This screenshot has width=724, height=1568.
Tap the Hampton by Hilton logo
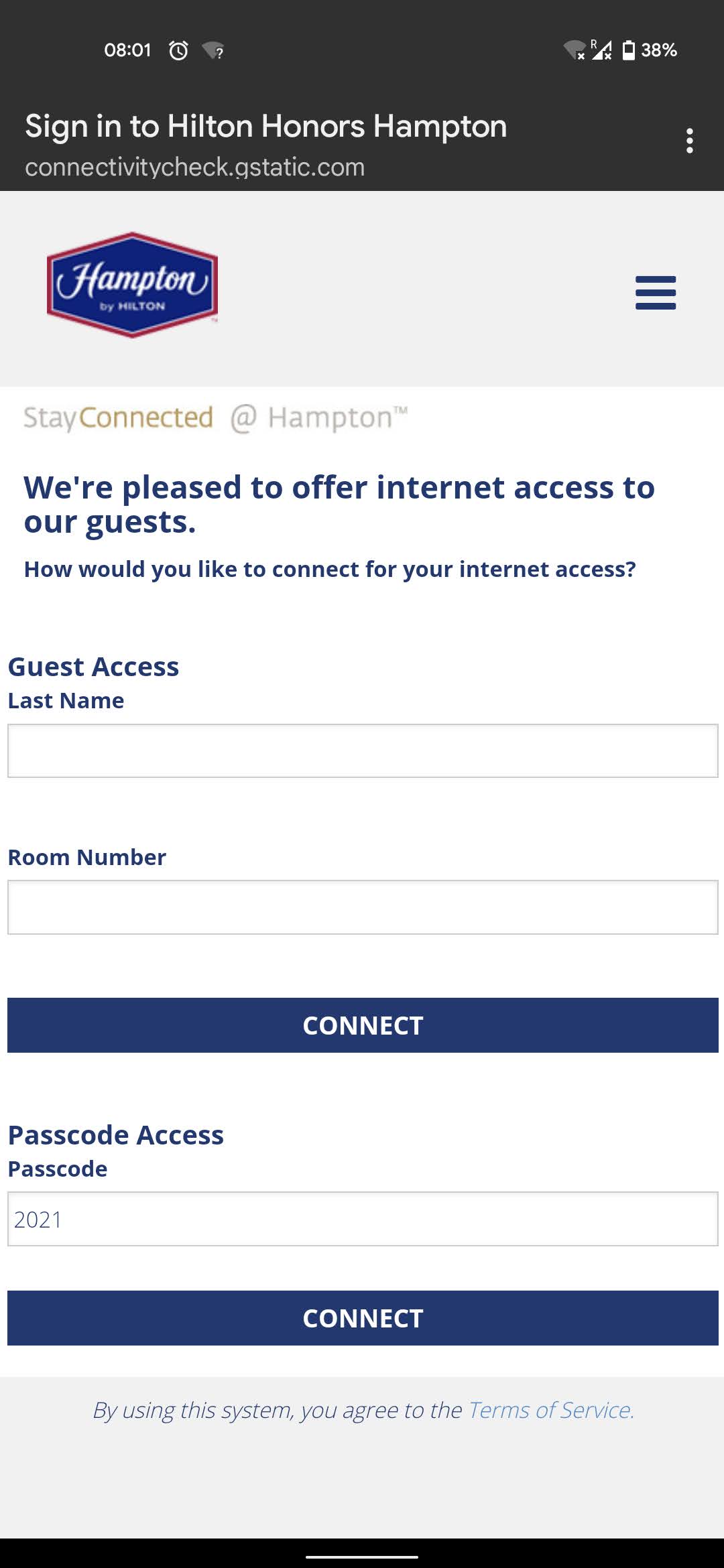point(132,285)
